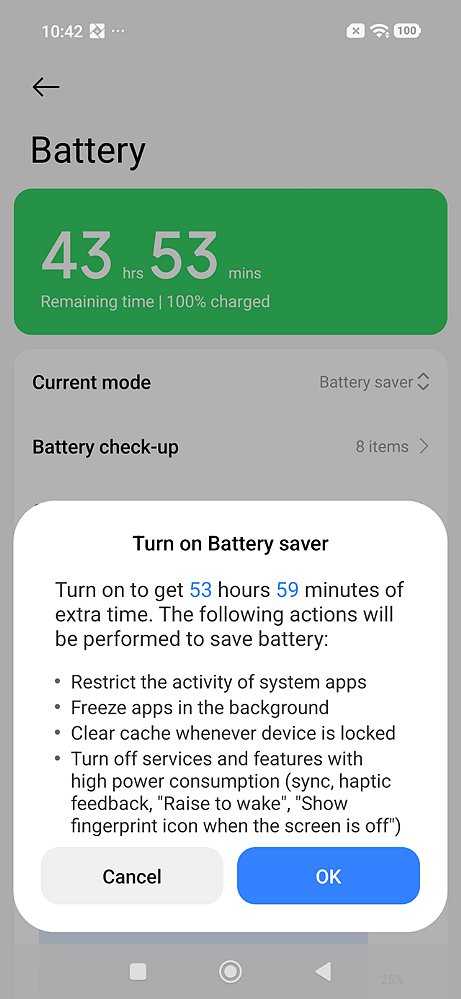
Task: Cancel the Battery saver dialog
Action: 132,876
